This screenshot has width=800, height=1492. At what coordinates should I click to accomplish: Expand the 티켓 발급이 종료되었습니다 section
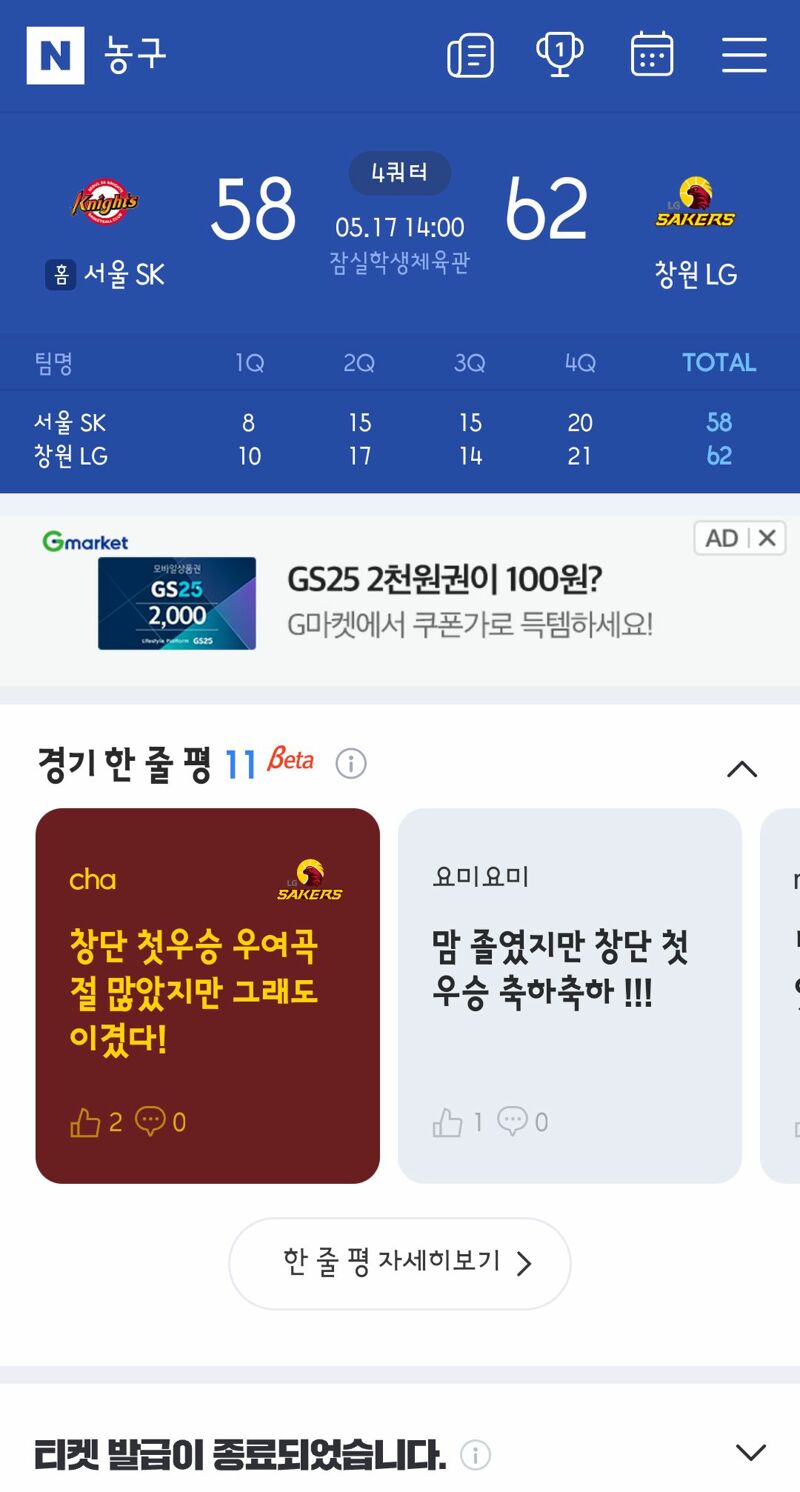click(x=750, y=1452)
